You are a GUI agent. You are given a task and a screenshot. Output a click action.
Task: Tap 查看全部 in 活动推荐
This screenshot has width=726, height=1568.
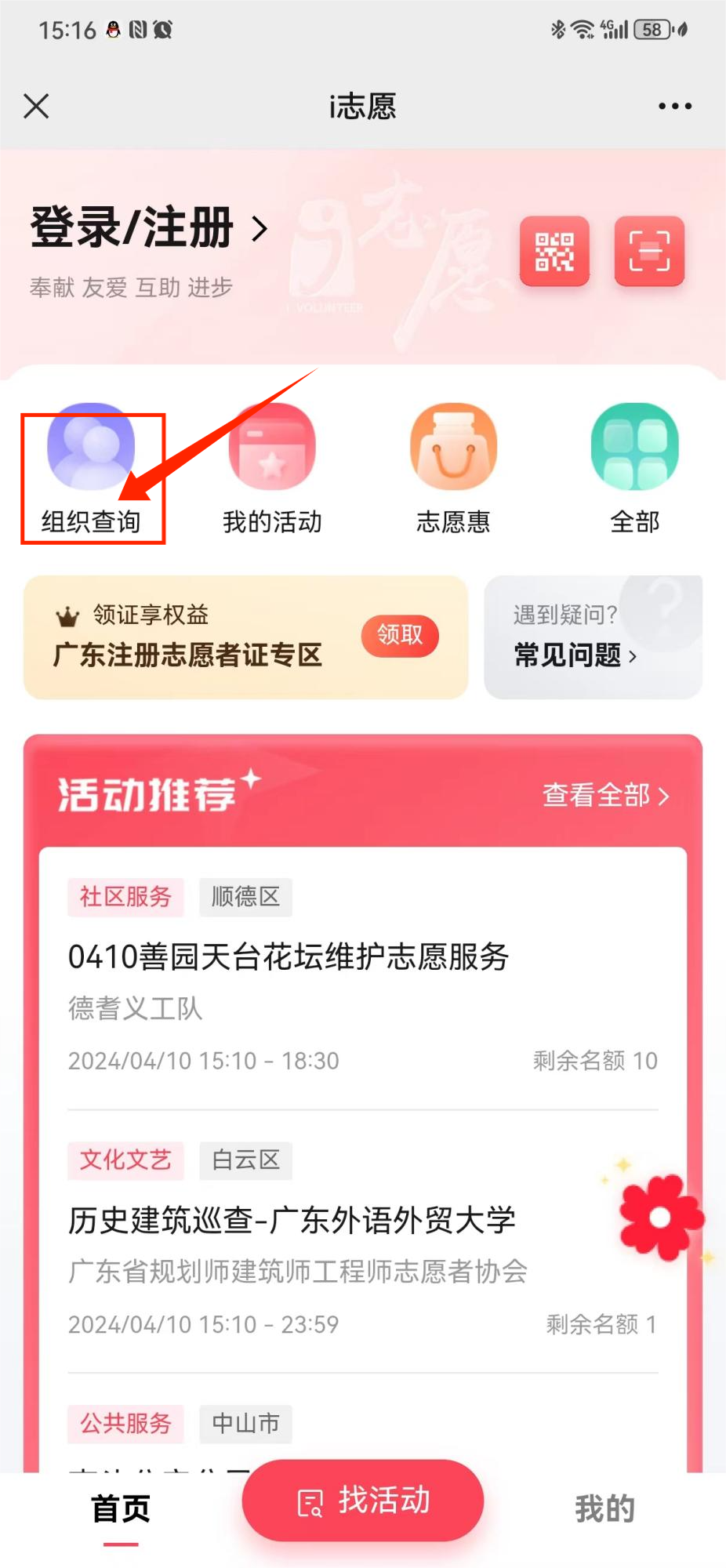tap(605, 796)
